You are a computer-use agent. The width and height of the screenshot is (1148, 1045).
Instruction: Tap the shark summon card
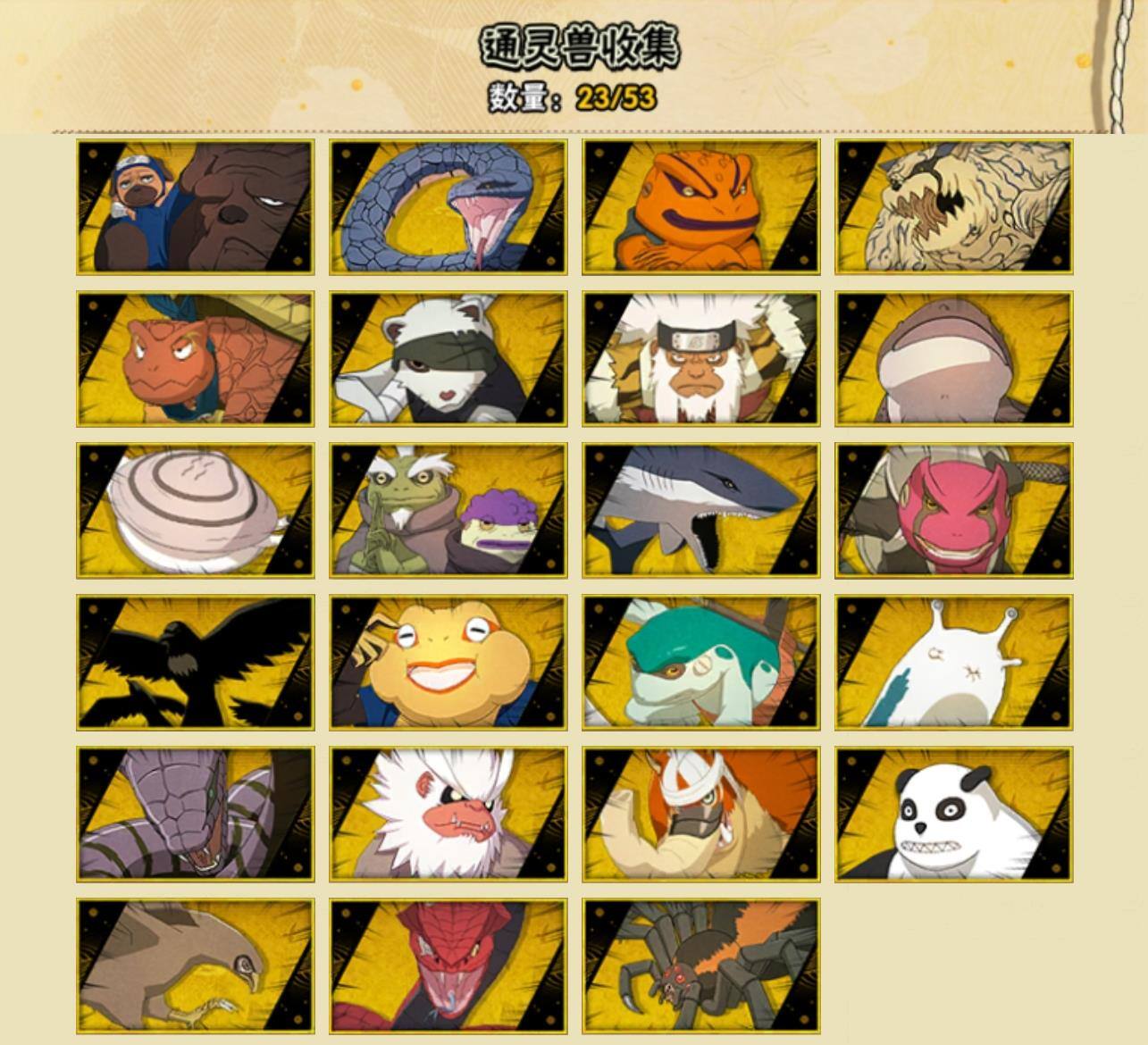(x=700, y=511)
